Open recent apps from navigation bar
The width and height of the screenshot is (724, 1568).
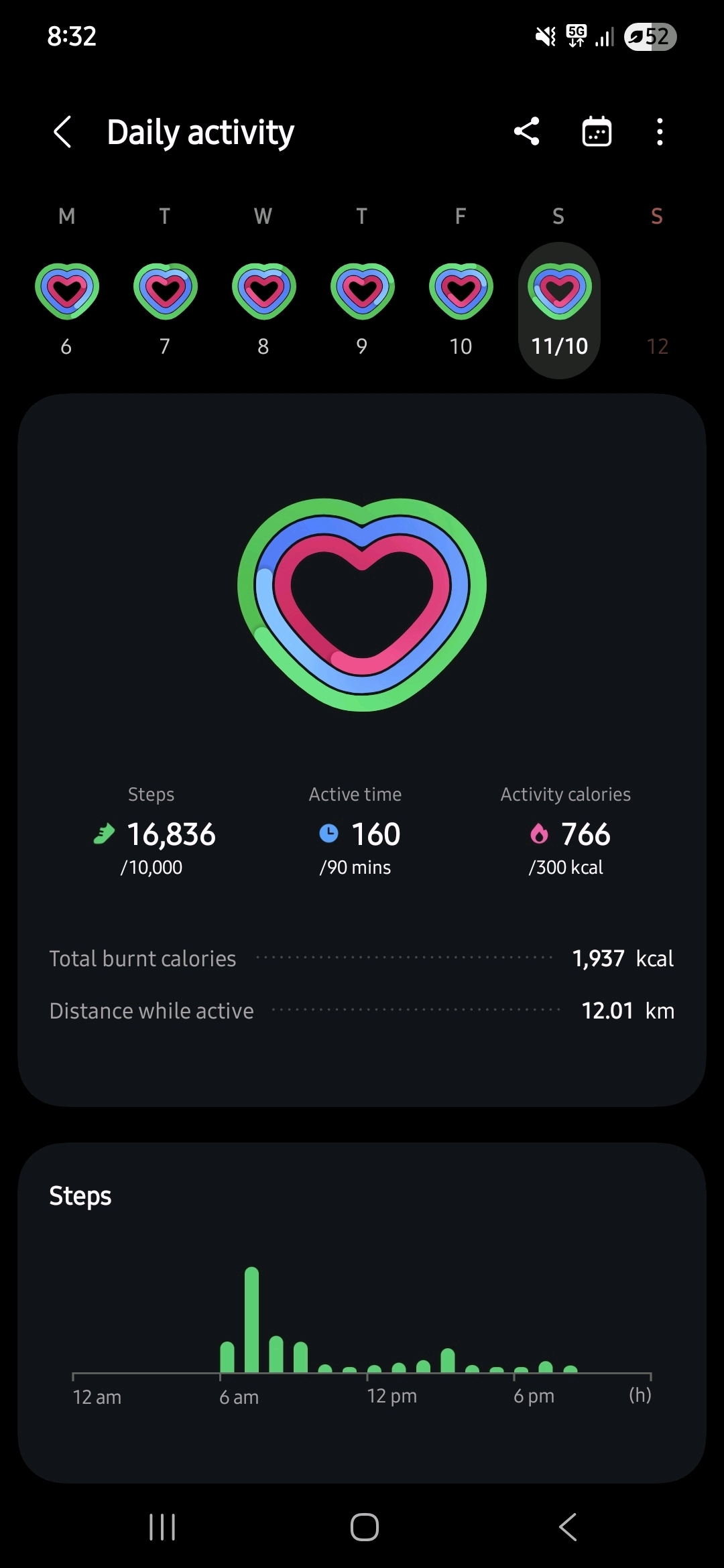162,1527
